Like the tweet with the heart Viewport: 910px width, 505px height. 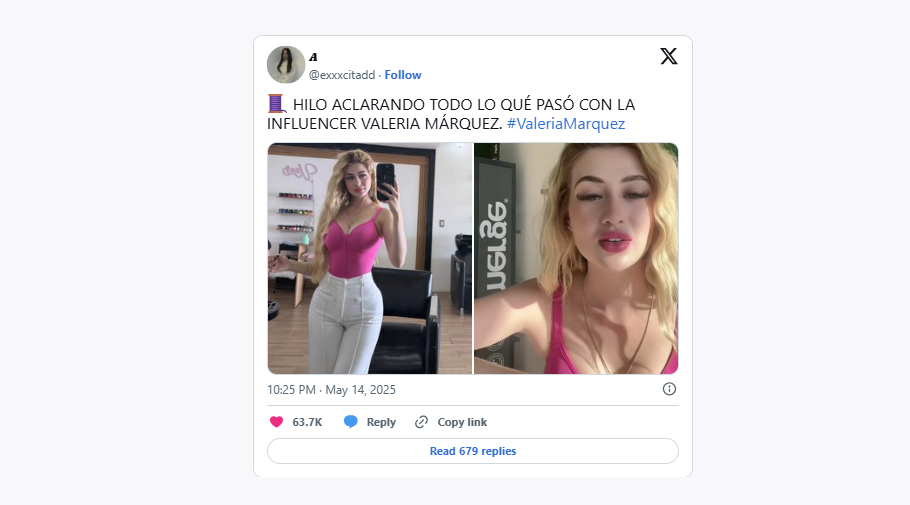coord(278,422)
